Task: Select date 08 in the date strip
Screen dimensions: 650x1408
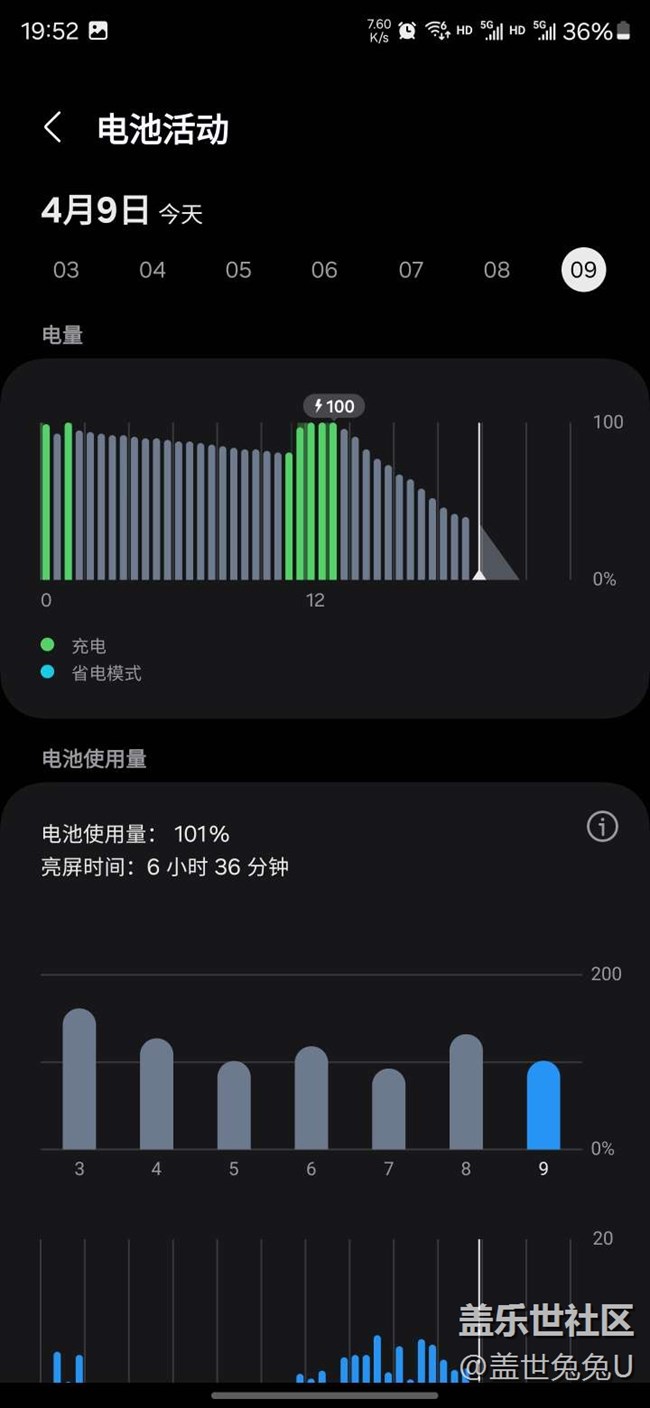Action: pos(497,270)
